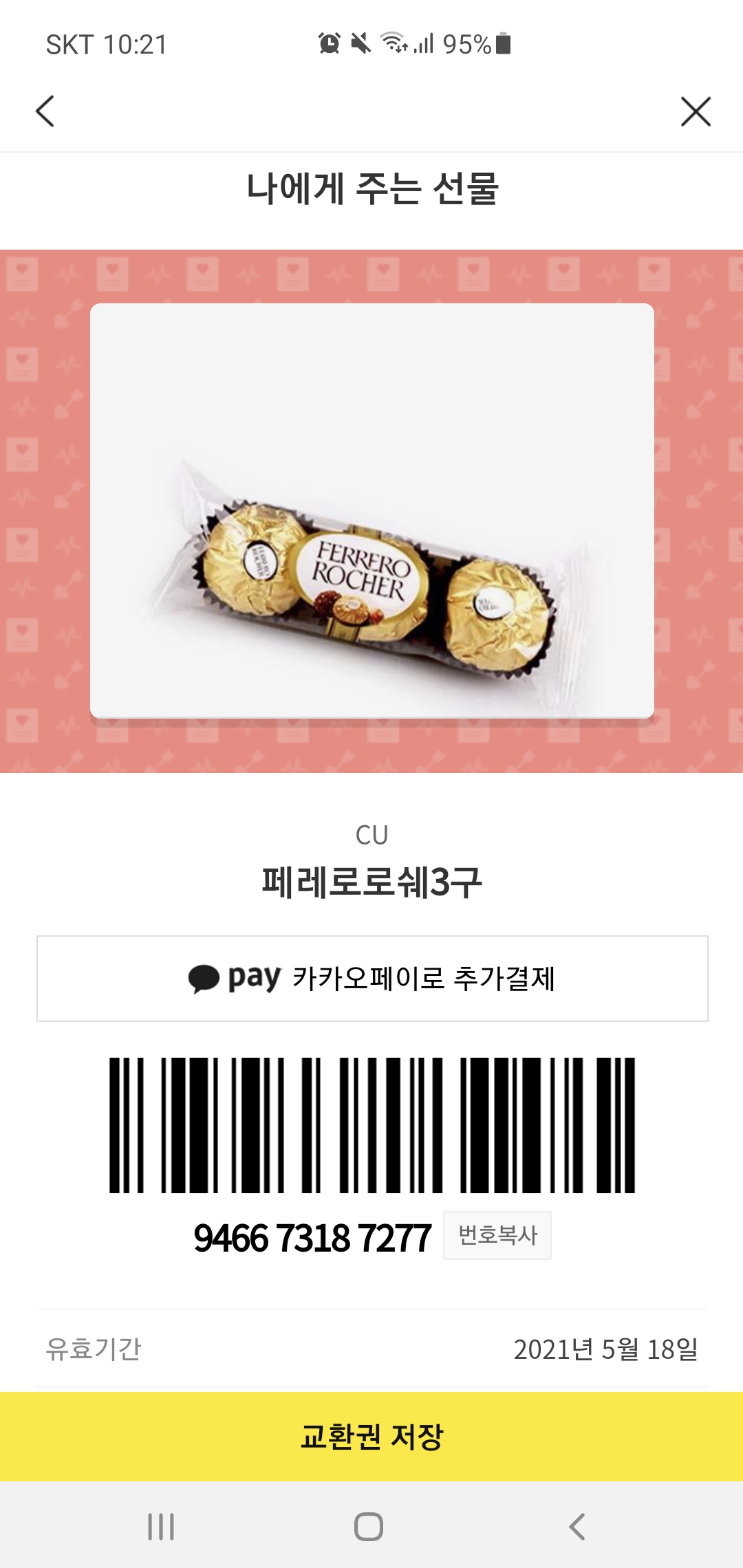Save the voucher with 교환권 저장

[x=371, y=1437]
